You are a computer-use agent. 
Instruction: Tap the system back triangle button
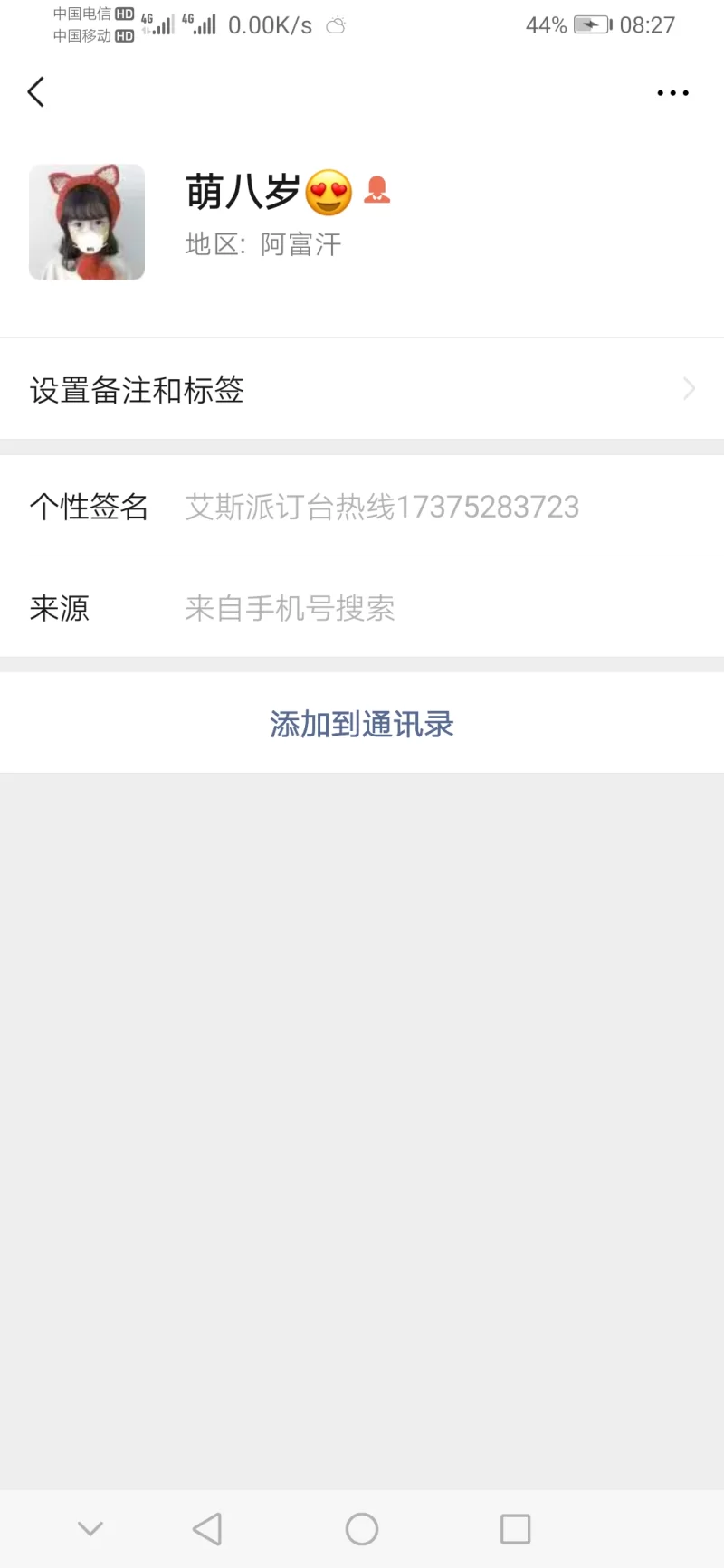pos(208,1529)
